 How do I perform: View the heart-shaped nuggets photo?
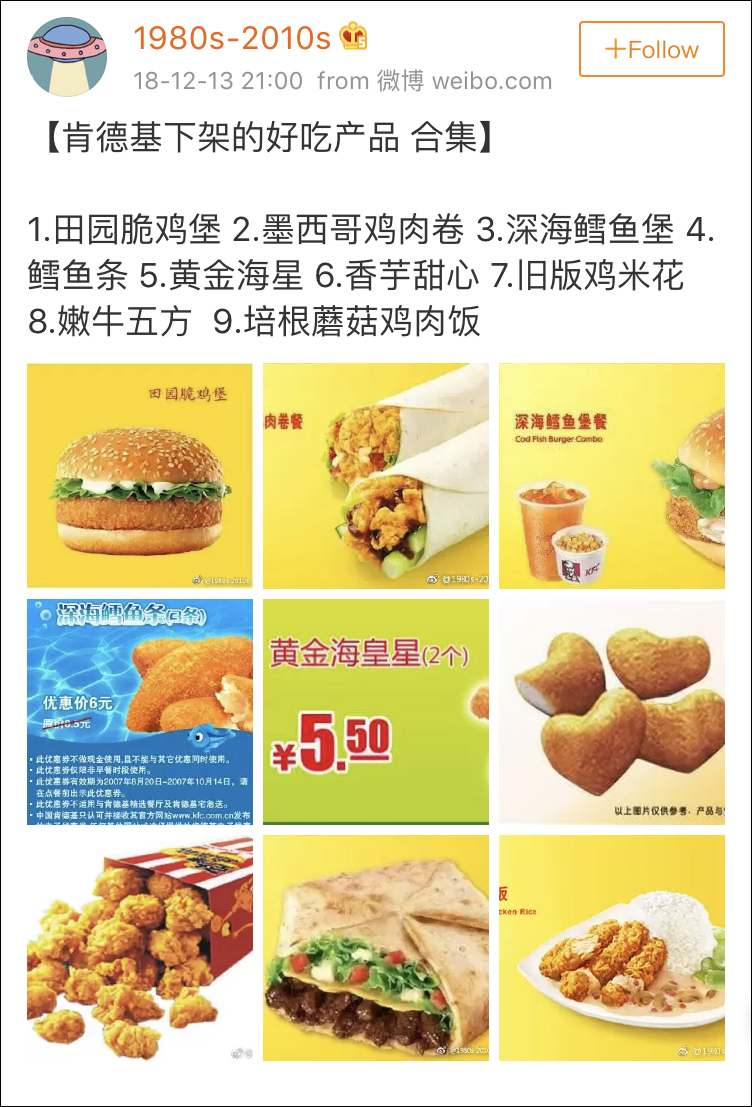[x=612, y=711]
